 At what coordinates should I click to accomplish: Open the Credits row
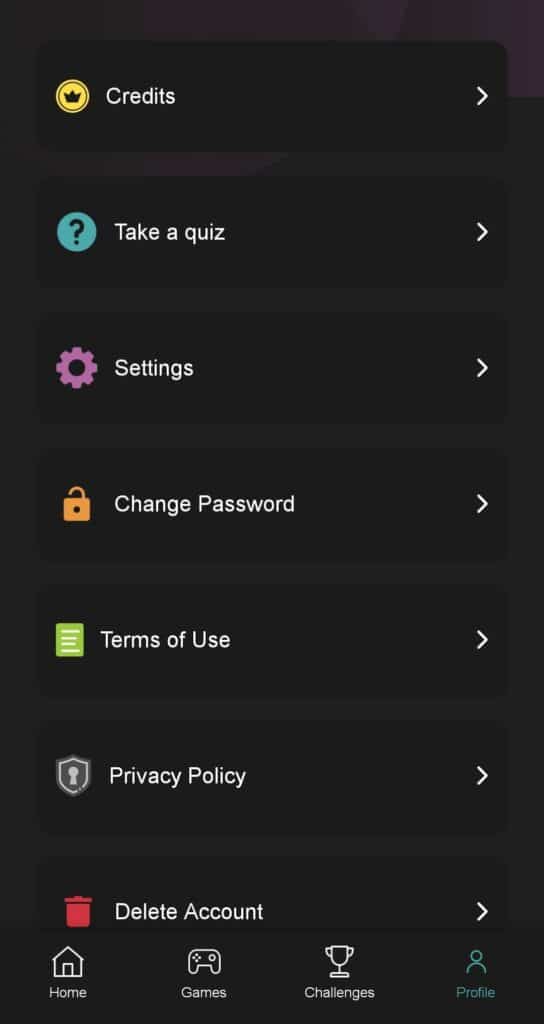pyautogui.click(x=272, y=97)
